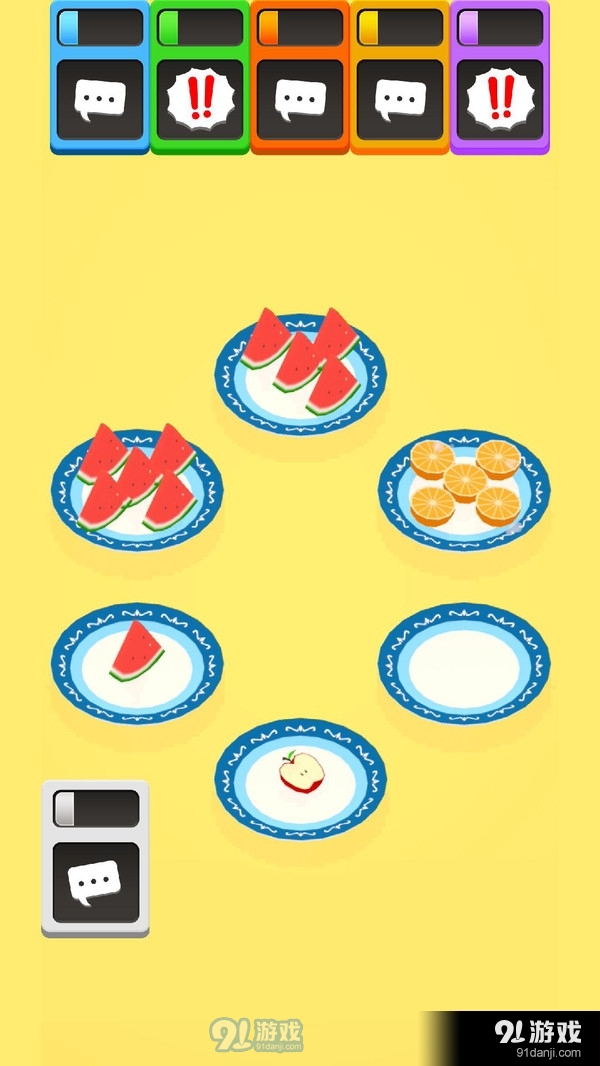This screenshot has width=600, height=1066.
Task: Tap the blue customer card
Action: (100, 78)
